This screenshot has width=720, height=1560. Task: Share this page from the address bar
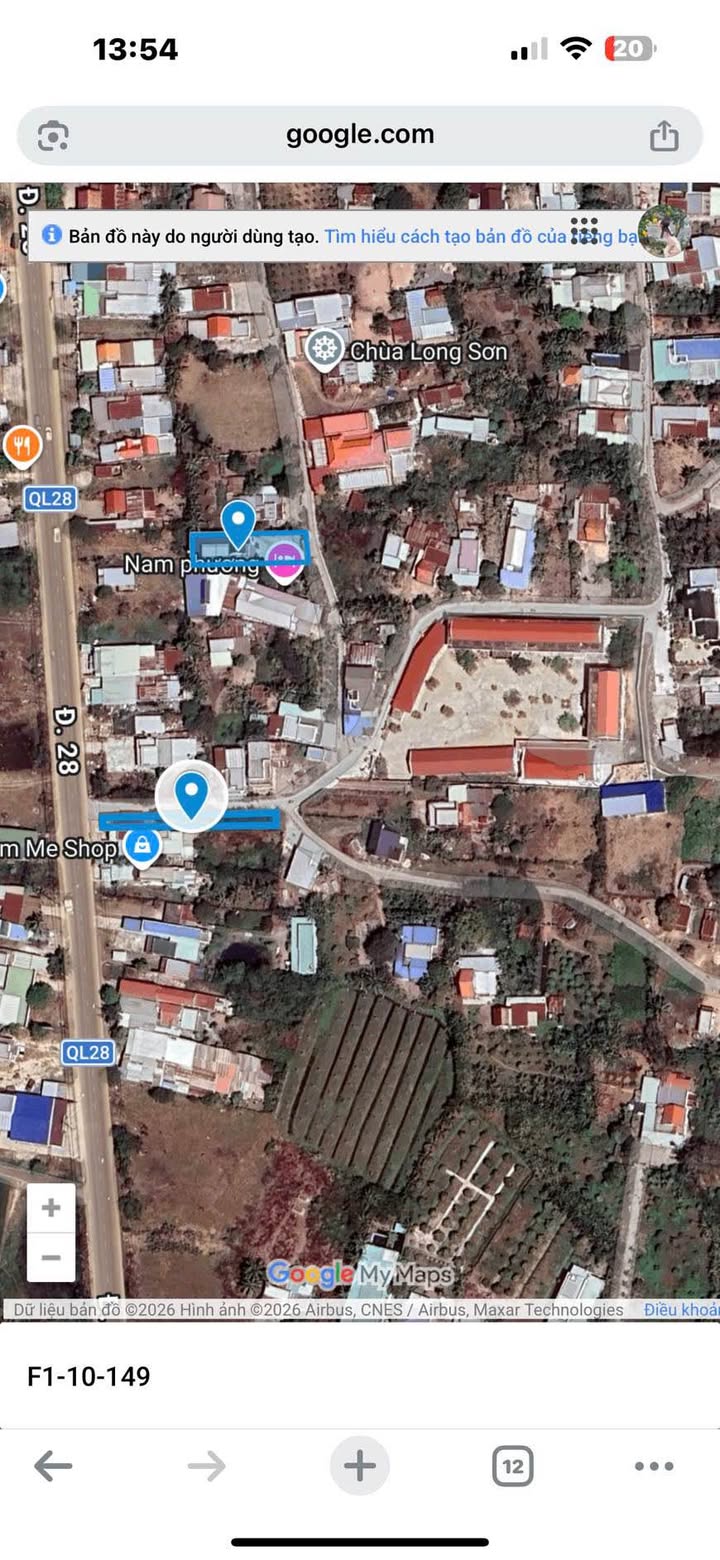coord(664,136)
